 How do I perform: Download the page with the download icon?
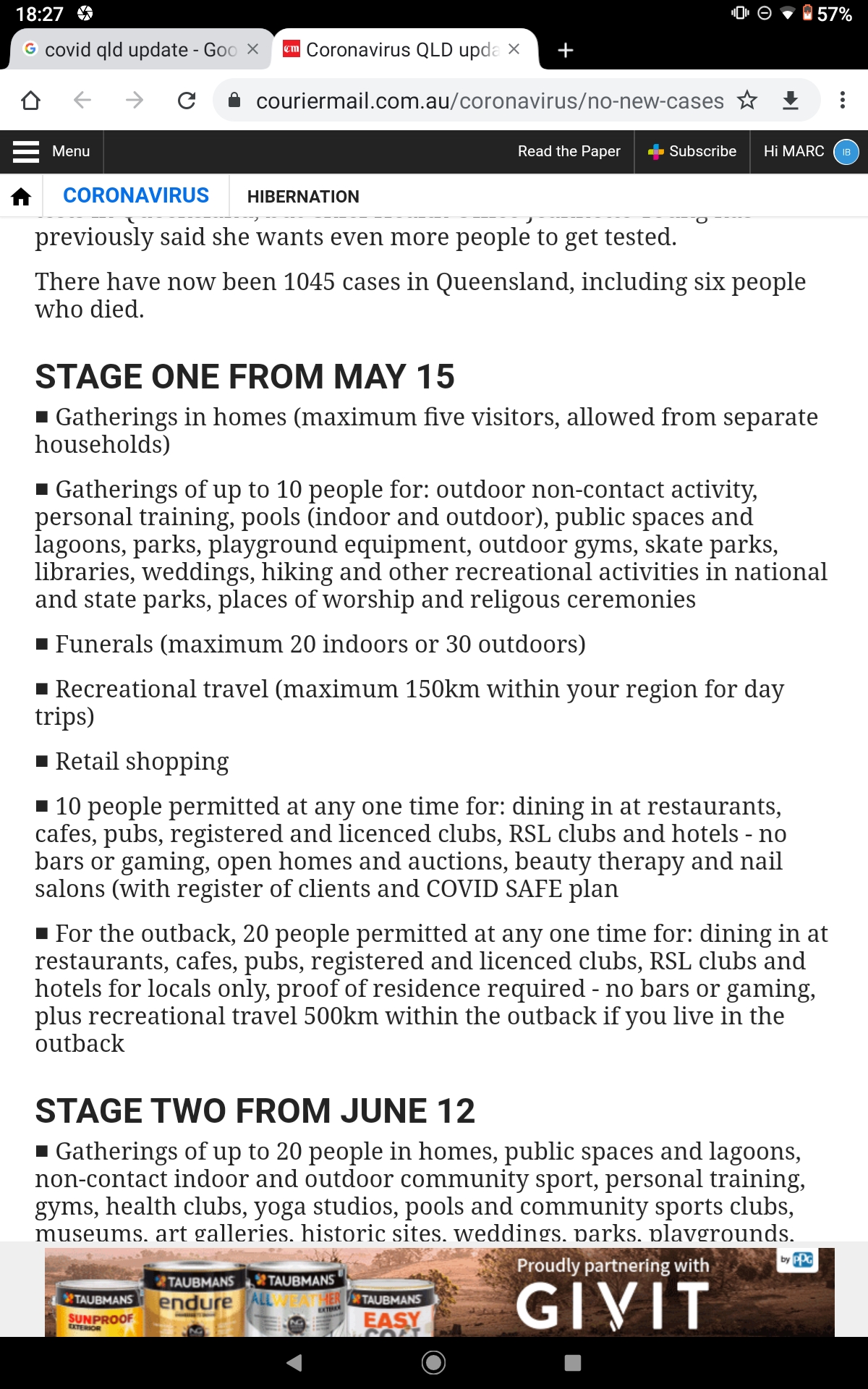pos(791,100)
